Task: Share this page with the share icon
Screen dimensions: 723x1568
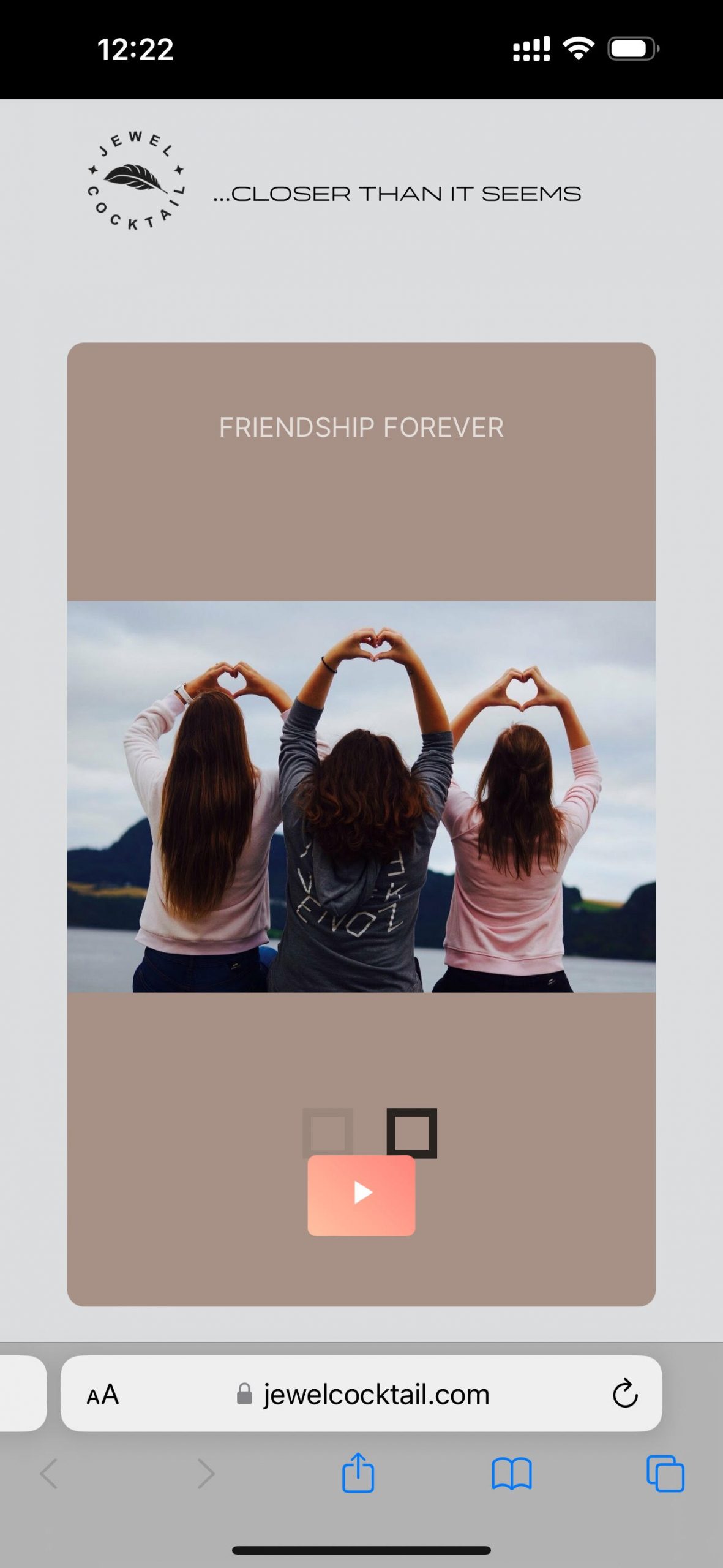Action: click(358, 1473)
